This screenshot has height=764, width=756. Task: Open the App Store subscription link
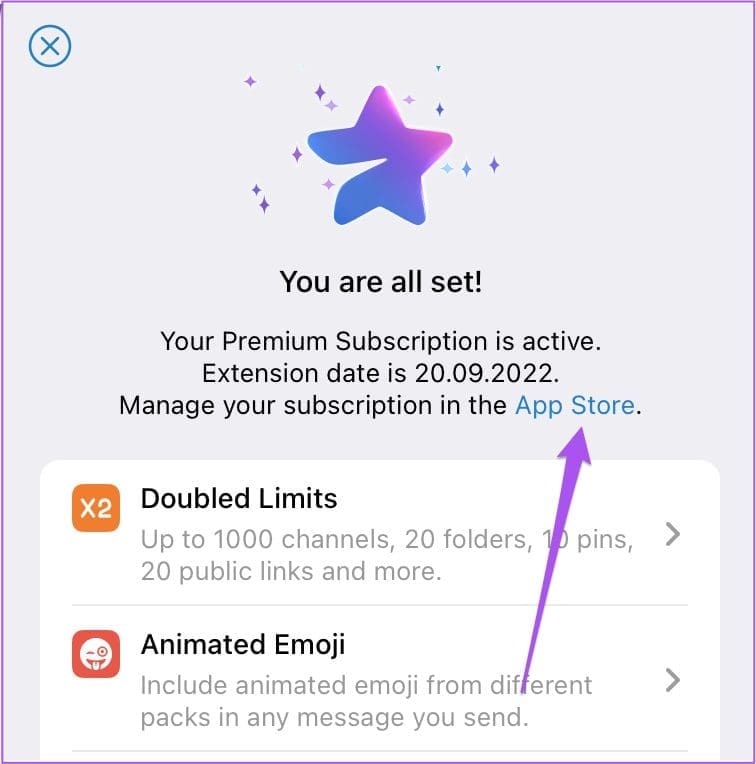[575, 405]
